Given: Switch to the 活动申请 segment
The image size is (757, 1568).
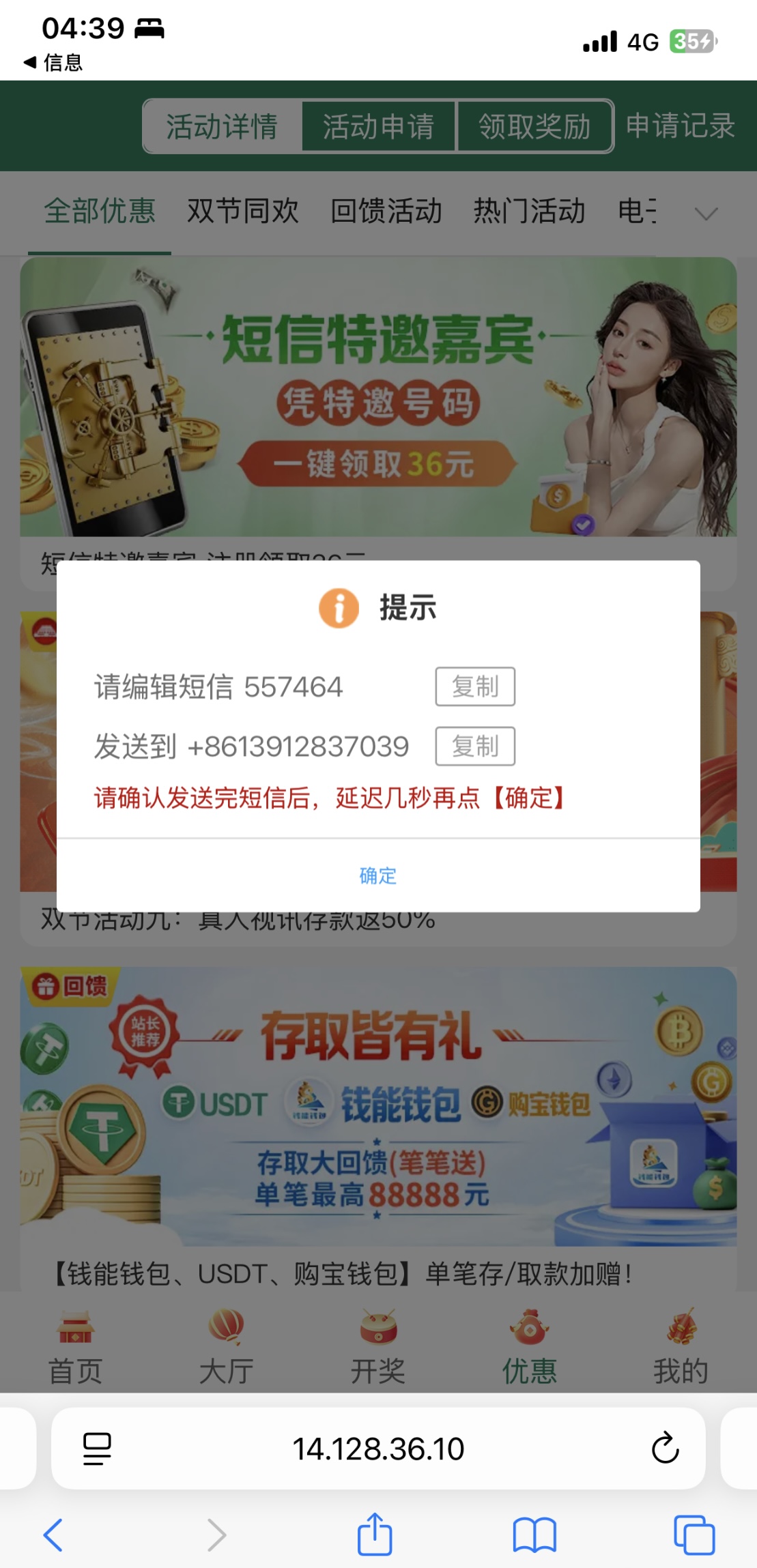Looking at the screenshot, I should pos(378,126).
